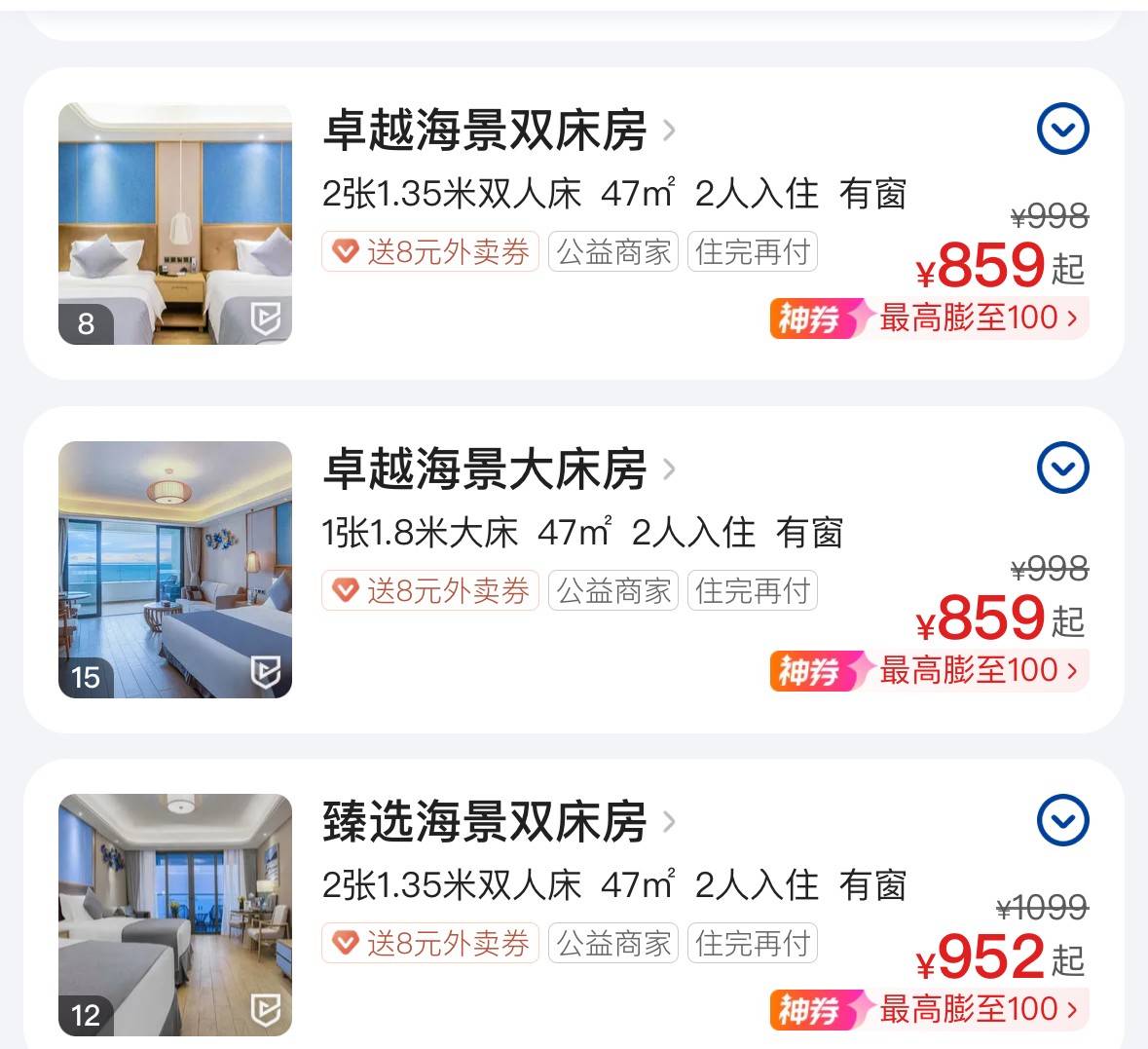Open 卓越海景大床房 room details
Viewport: 1148px width, 1049px height.
click(497, 468)
